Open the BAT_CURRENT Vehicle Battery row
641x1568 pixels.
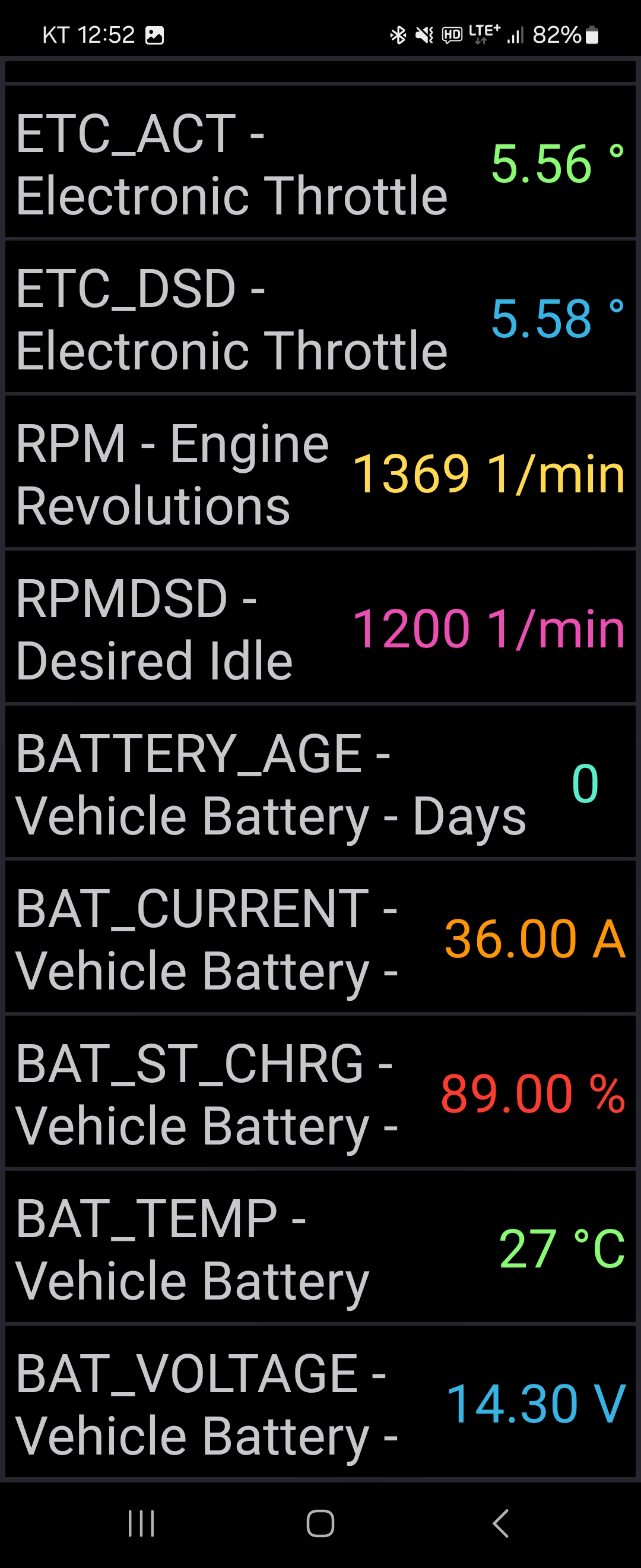(x=320, y=937)
